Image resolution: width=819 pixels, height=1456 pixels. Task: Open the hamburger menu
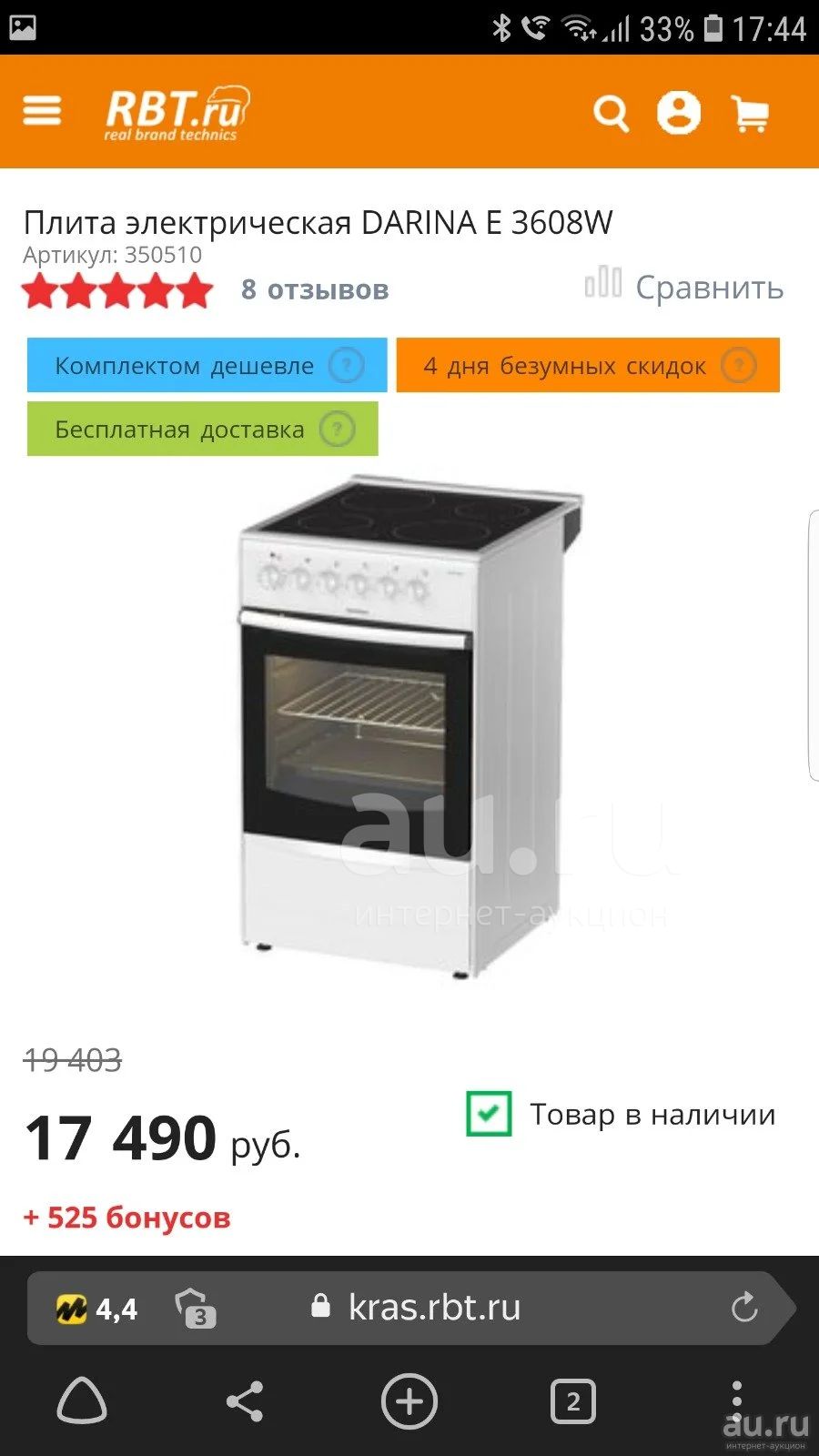click(42, 111)
